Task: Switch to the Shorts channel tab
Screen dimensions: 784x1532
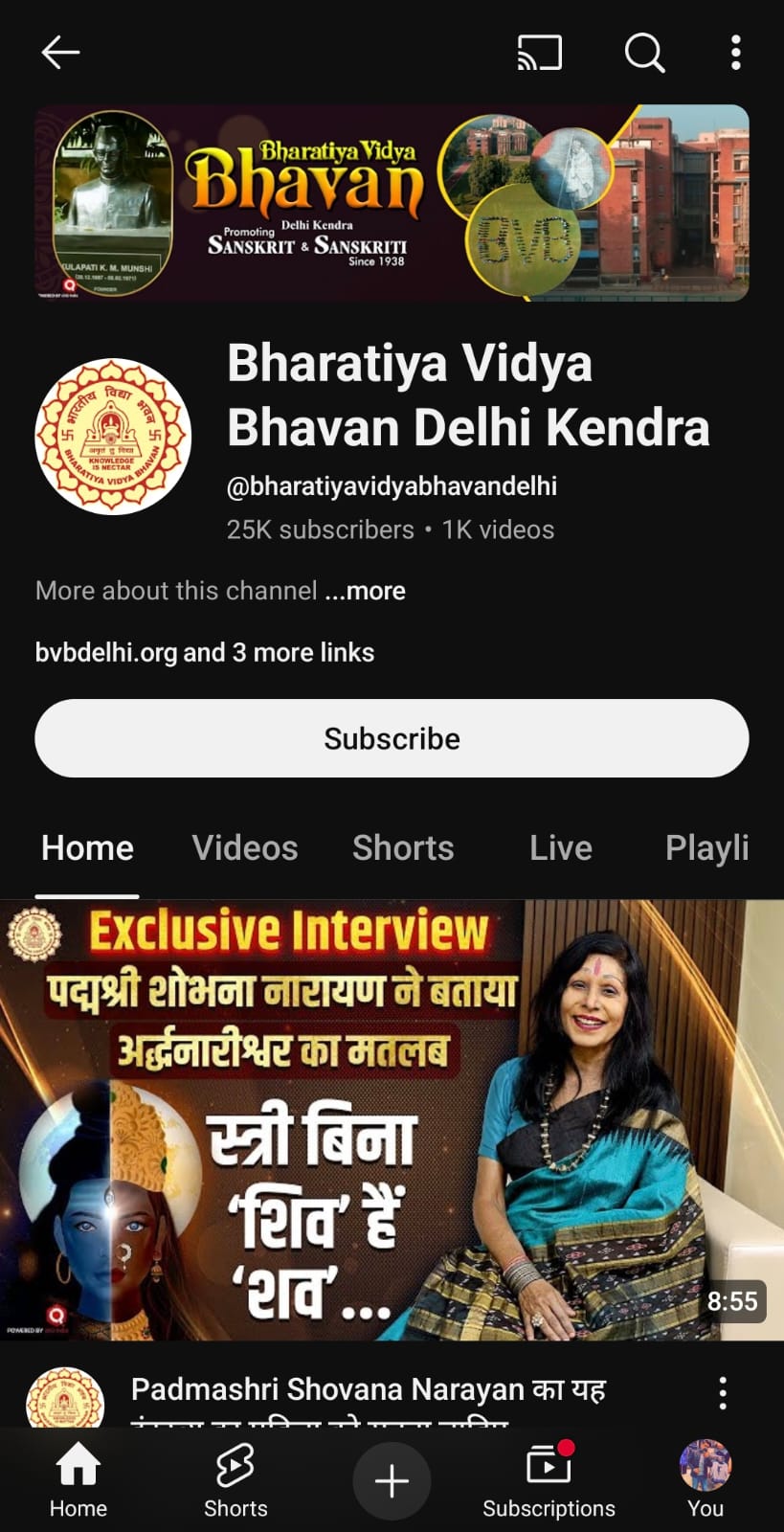Action: click(x=403, y=848)
